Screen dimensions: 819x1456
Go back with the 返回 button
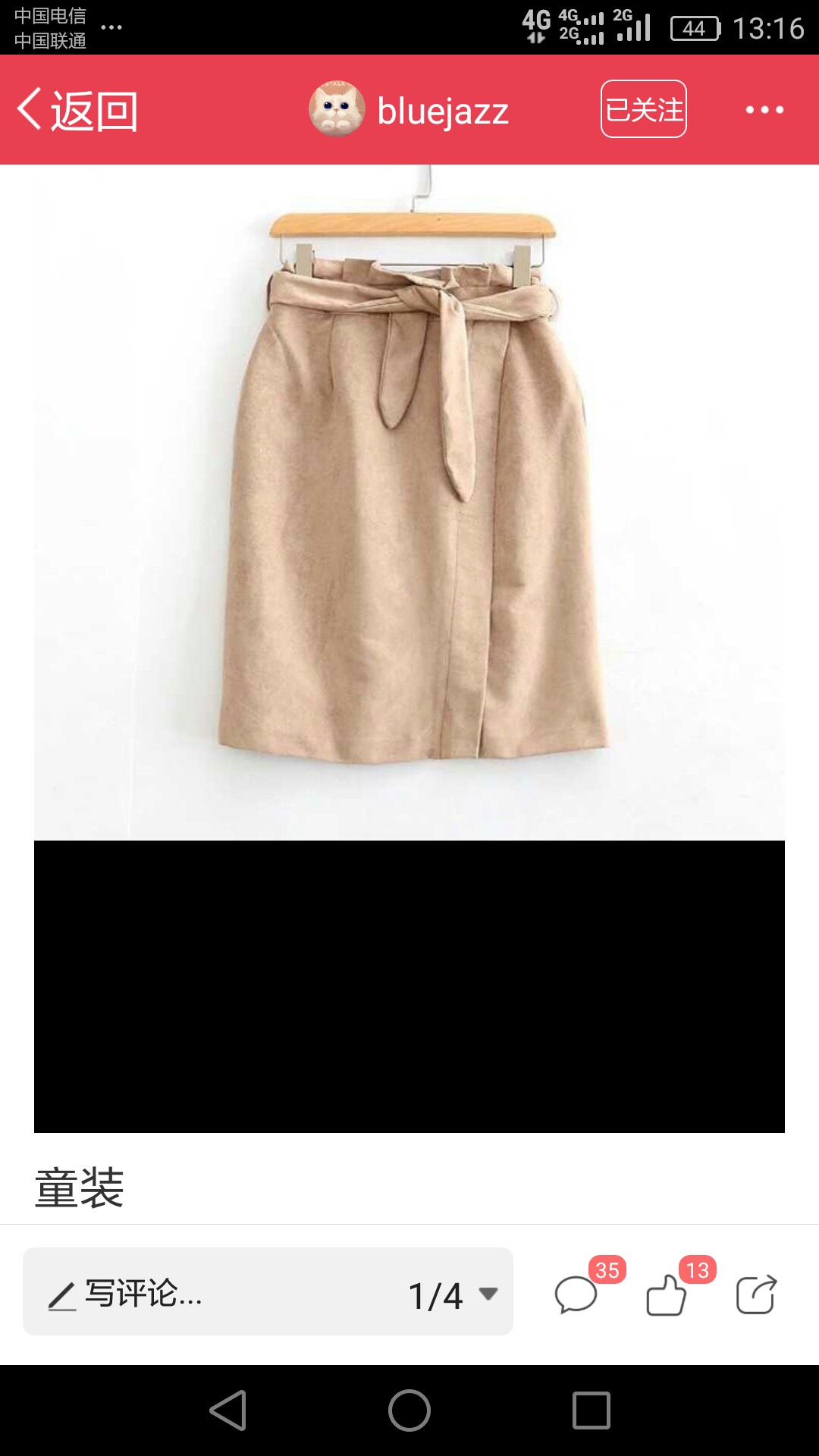point(78,111)
